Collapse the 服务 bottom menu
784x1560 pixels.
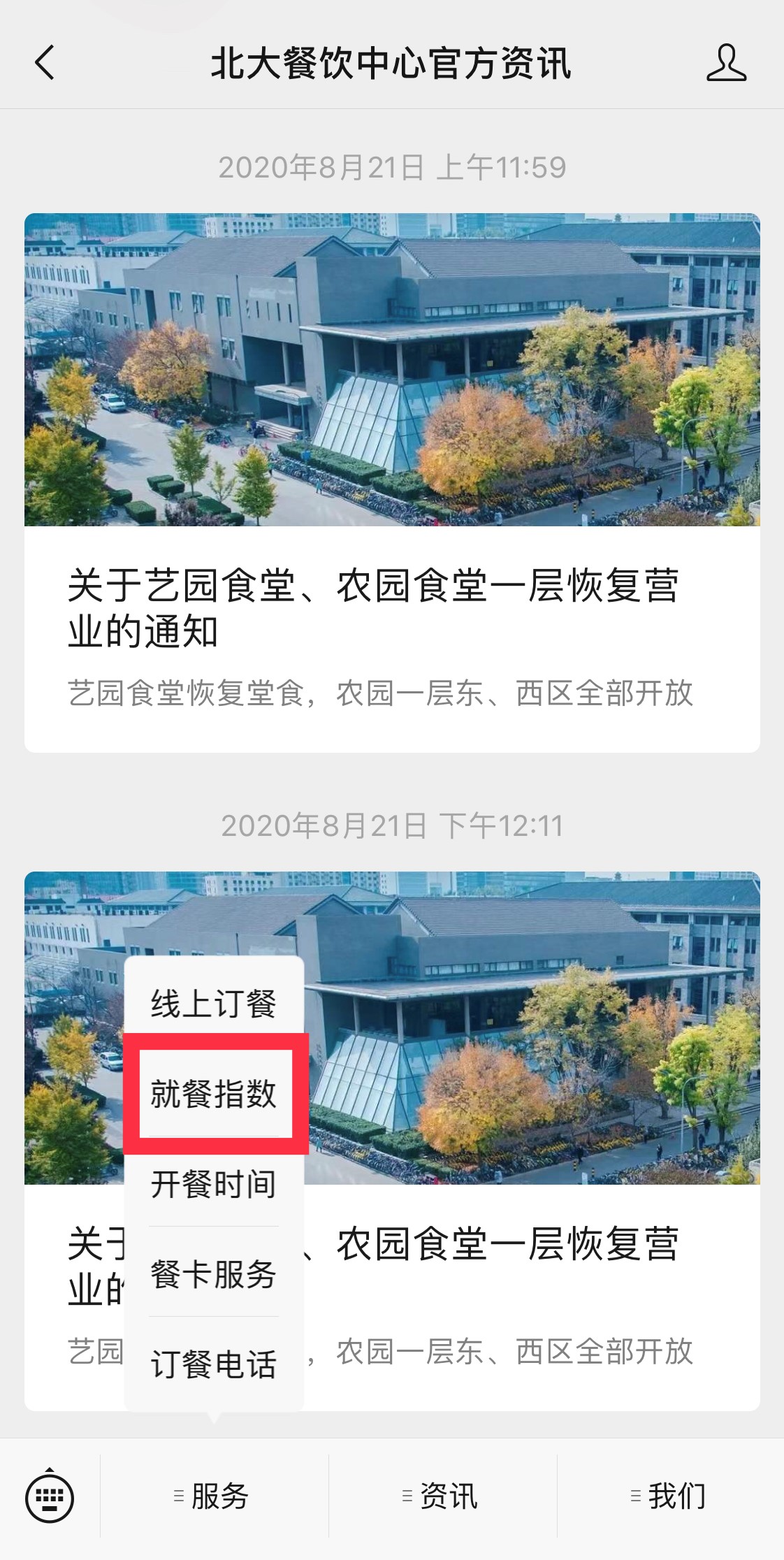click(x=214, y=1496)
